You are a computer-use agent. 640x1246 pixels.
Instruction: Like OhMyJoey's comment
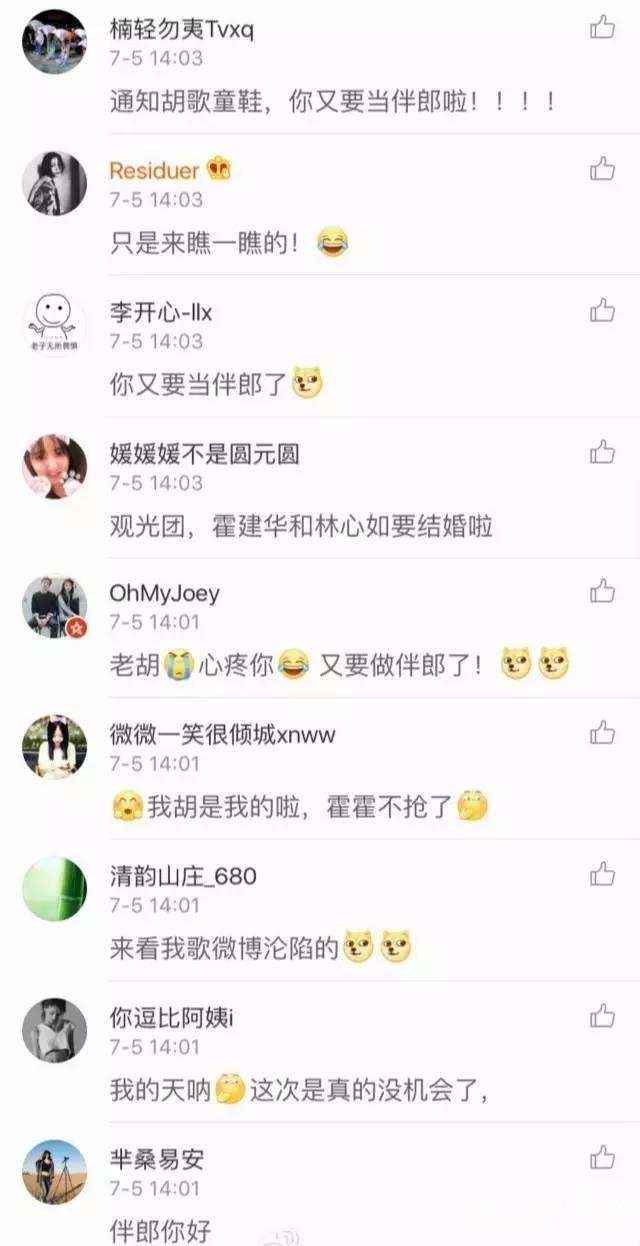coord(602,592)
